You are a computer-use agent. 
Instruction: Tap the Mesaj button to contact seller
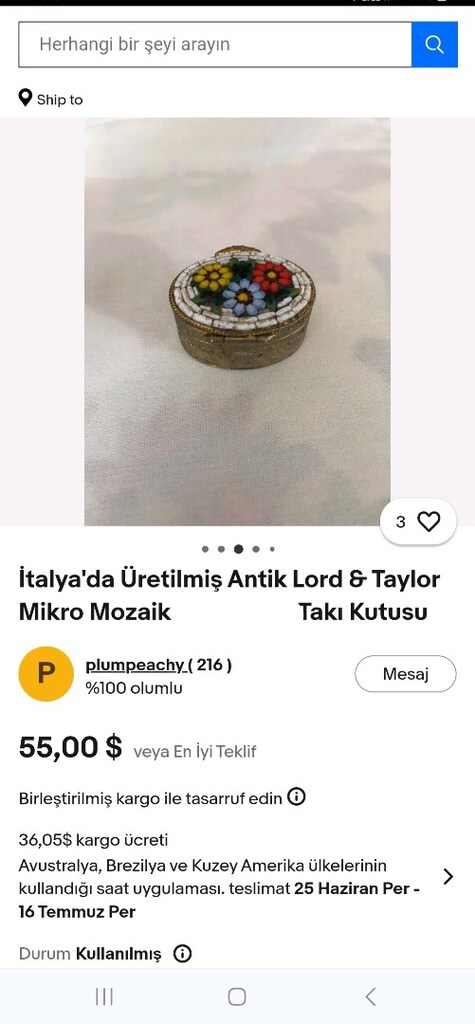(405, 674)
